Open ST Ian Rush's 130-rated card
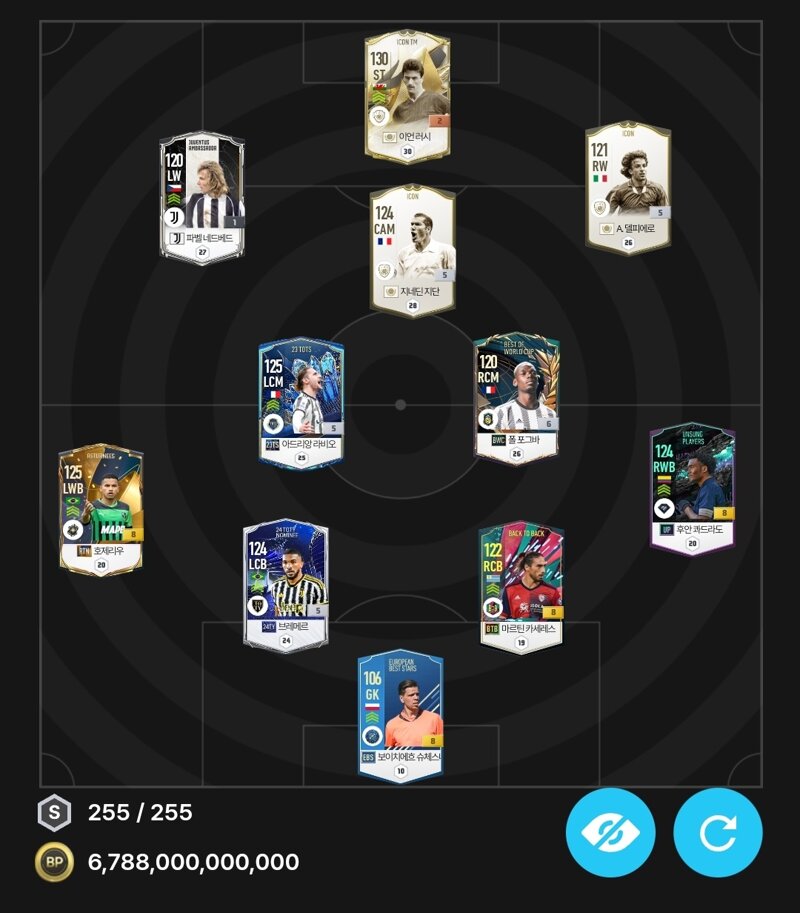Screen dimensions: 800x913 (407, 94)
